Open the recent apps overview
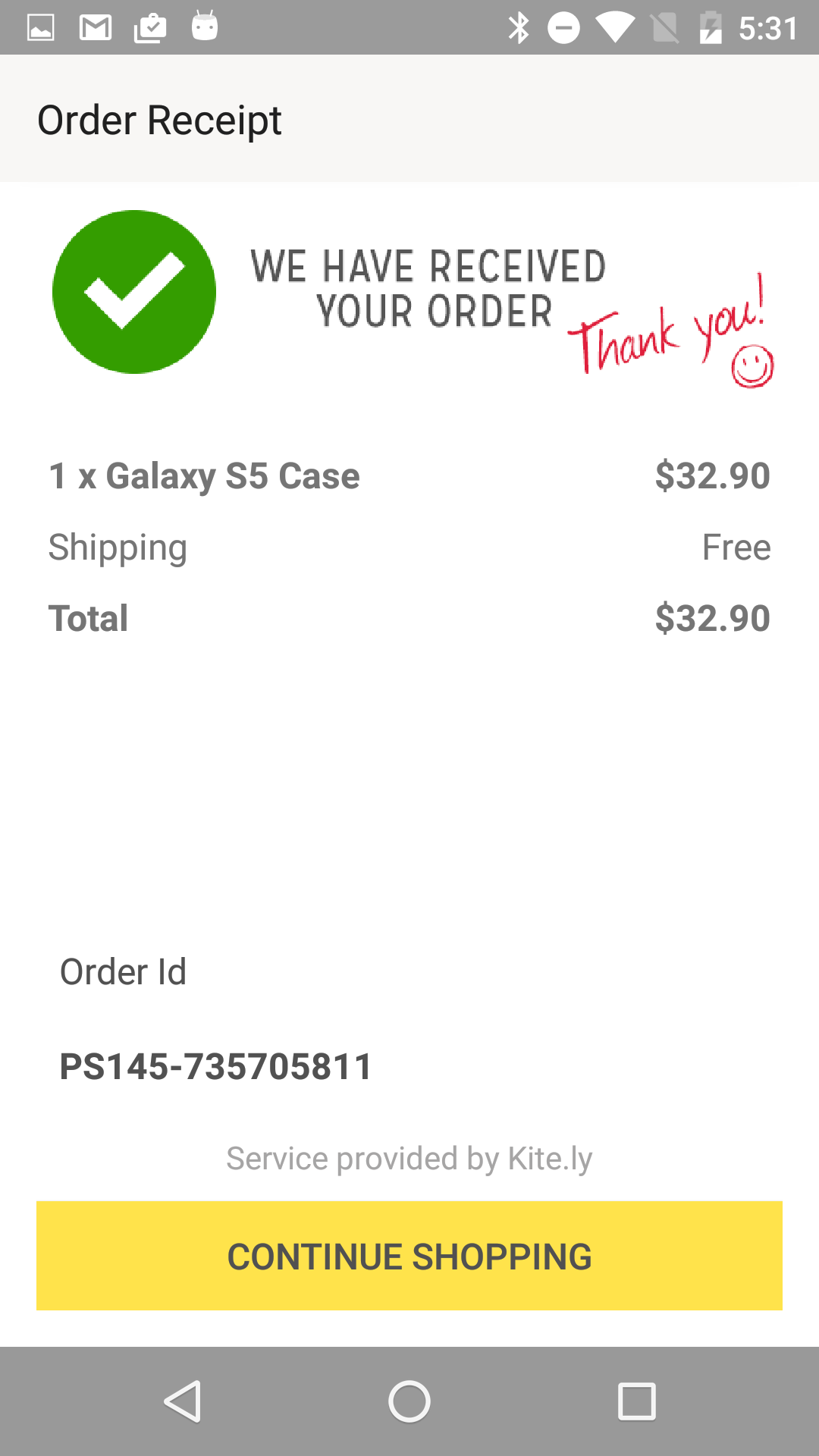Screen dimensions: 819x1456 coord(636,1401)
